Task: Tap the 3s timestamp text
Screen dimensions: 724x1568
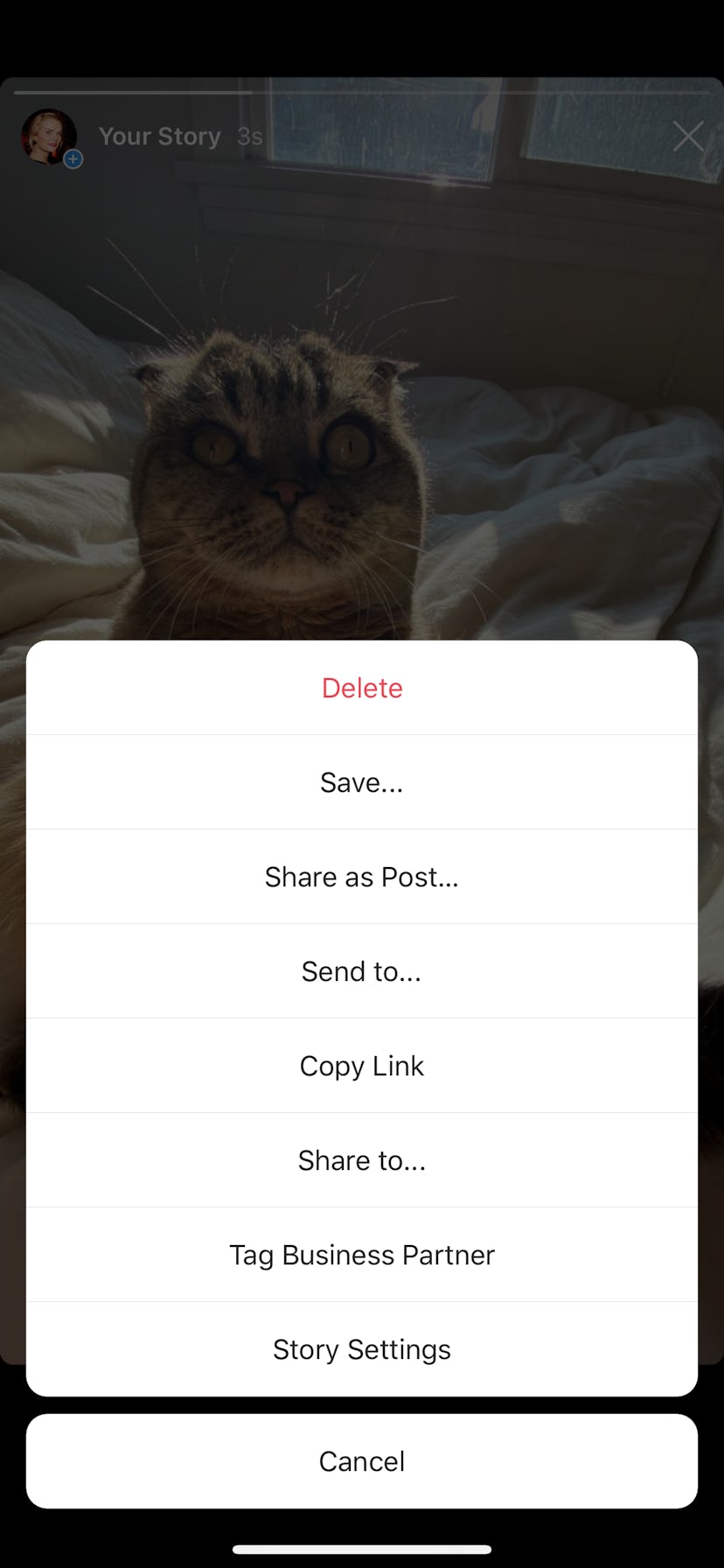Action: point(247,136)
